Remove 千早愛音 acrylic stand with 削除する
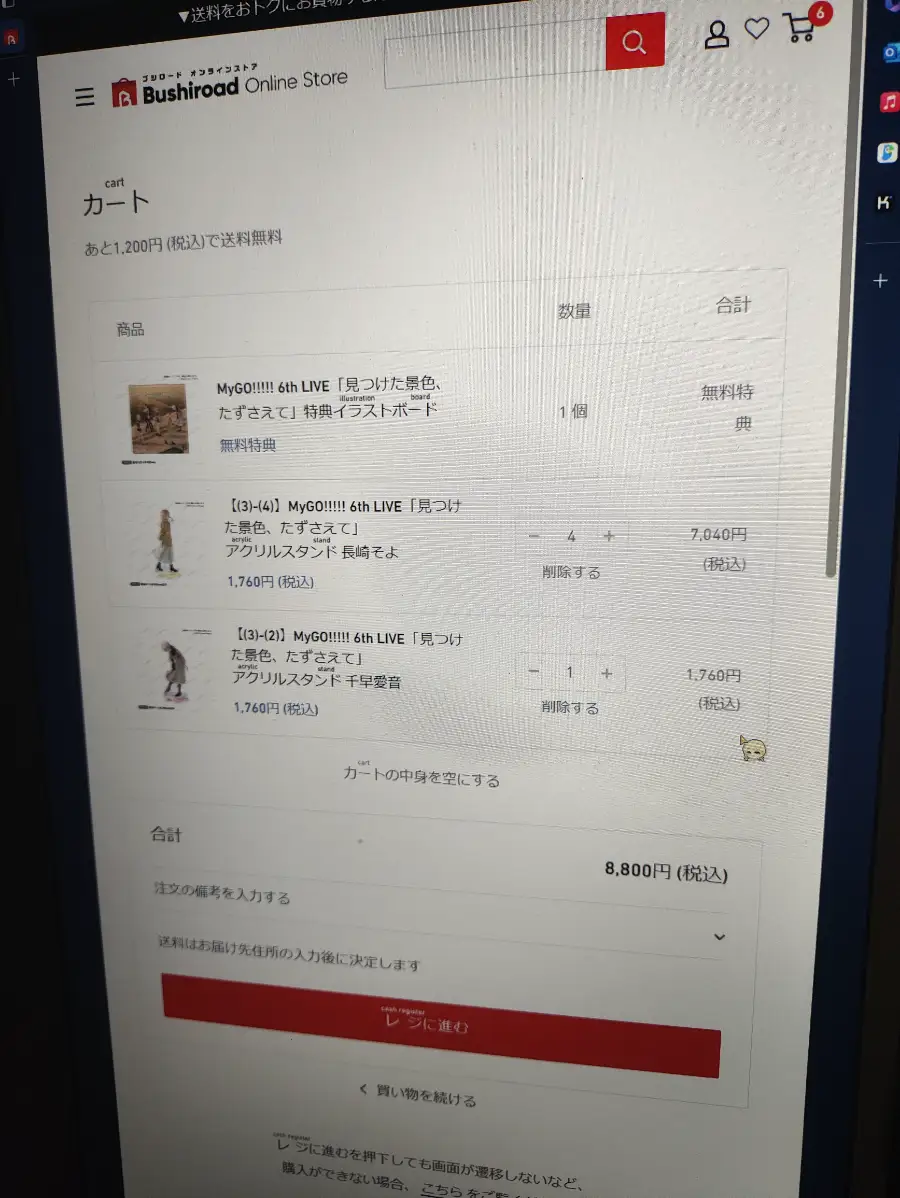 tap(570, 707)
